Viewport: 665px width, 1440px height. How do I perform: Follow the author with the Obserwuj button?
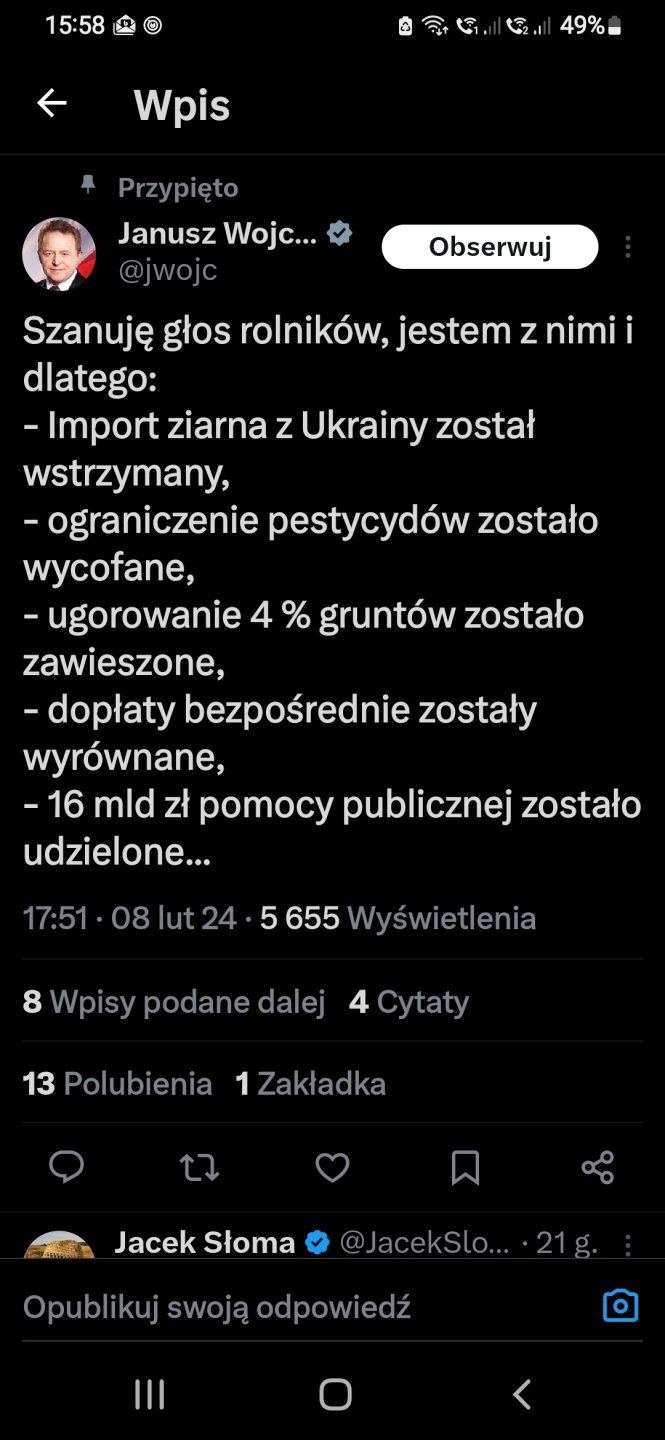[489, 247]
